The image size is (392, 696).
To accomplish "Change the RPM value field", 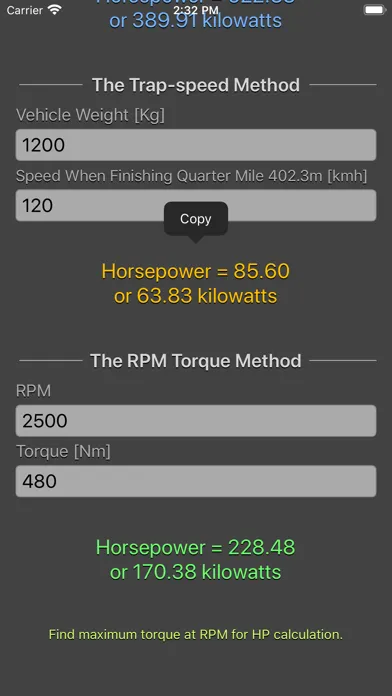I will (196, 420).
